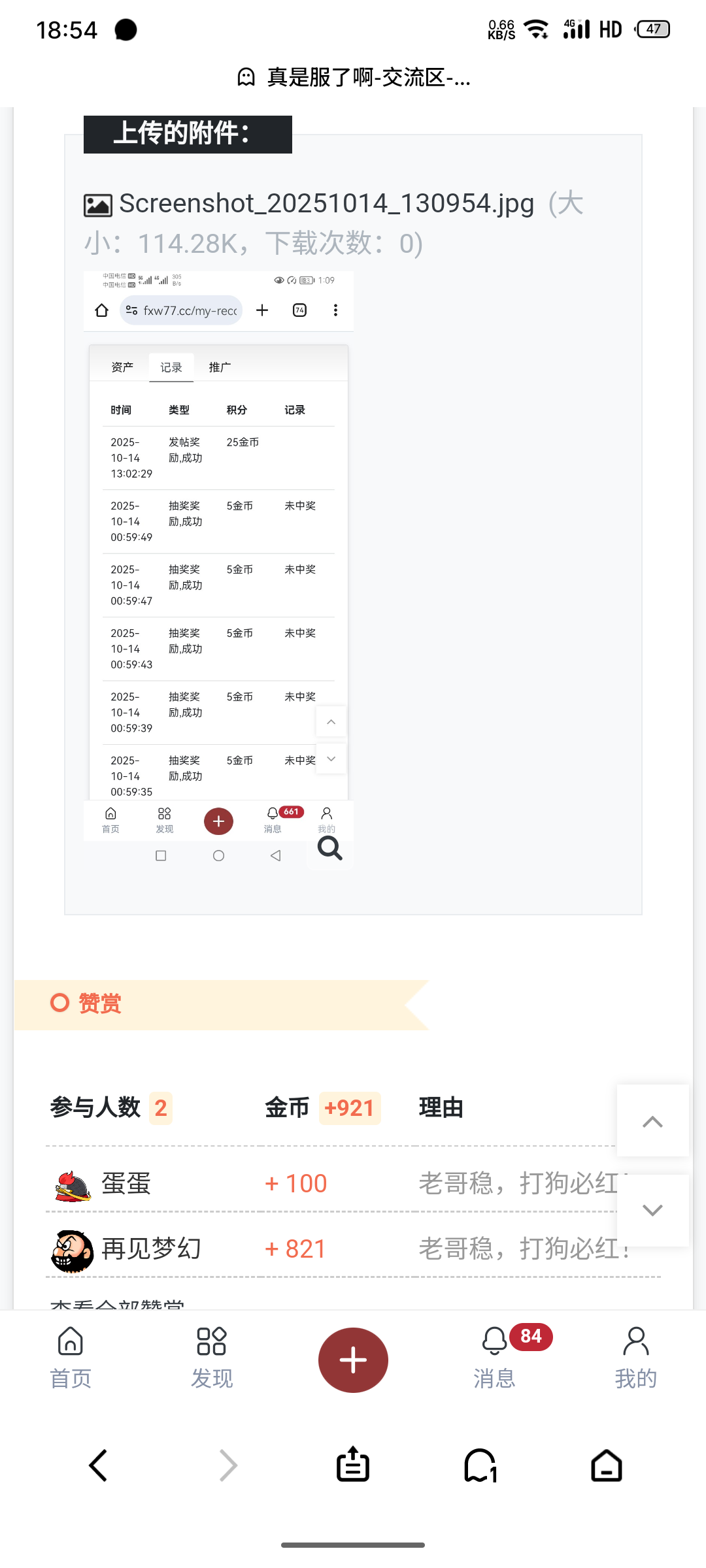Open the notification bell showing 1
Image resolution: width=706 pixels, height=1568 pixels.
click(x=480, y=1465)
